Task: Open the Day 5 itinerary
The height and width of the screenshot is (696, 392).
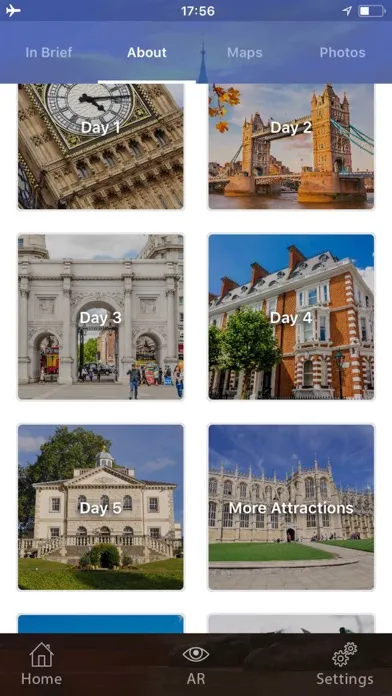Action: pyautogui.click(x=100, y=507)
